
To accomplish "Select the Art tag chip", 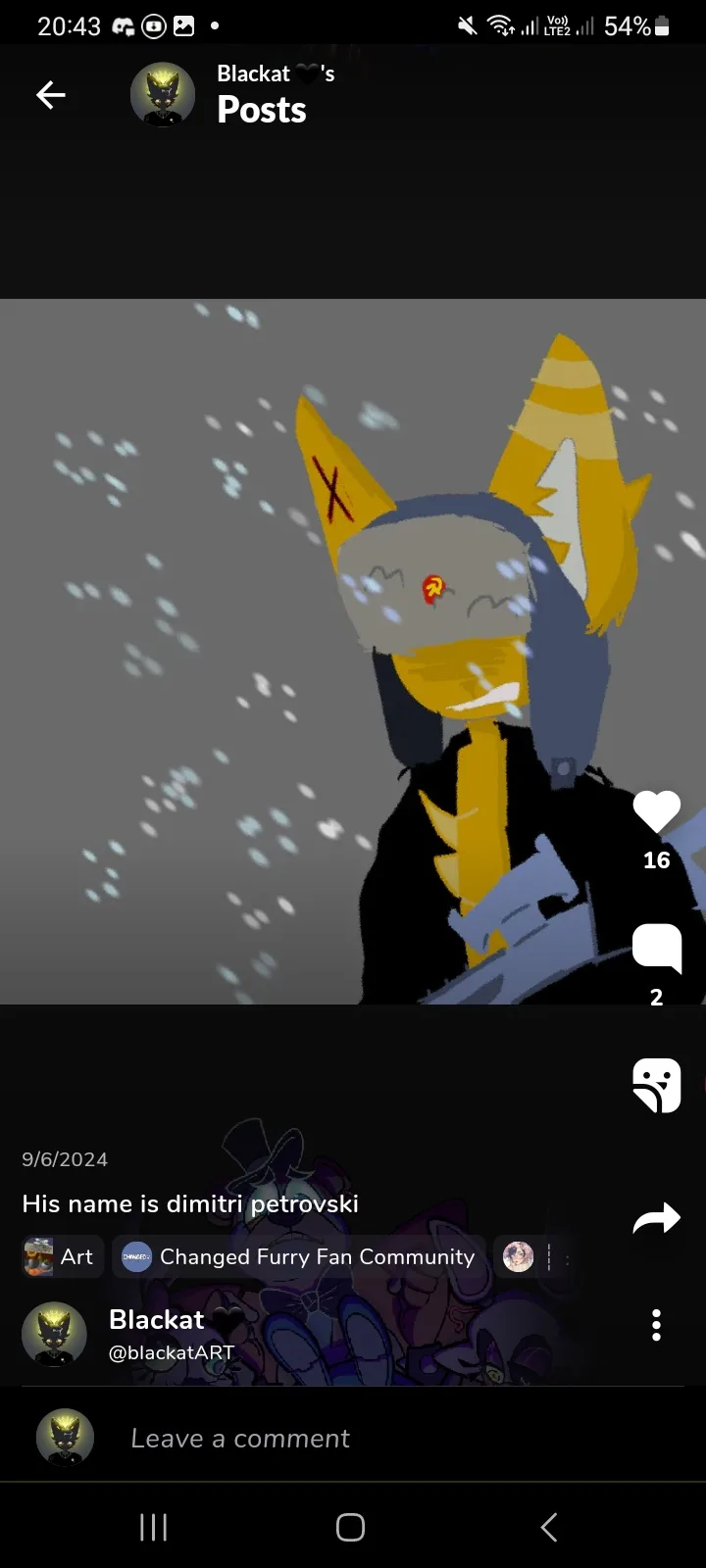I will click(60, 1257).
